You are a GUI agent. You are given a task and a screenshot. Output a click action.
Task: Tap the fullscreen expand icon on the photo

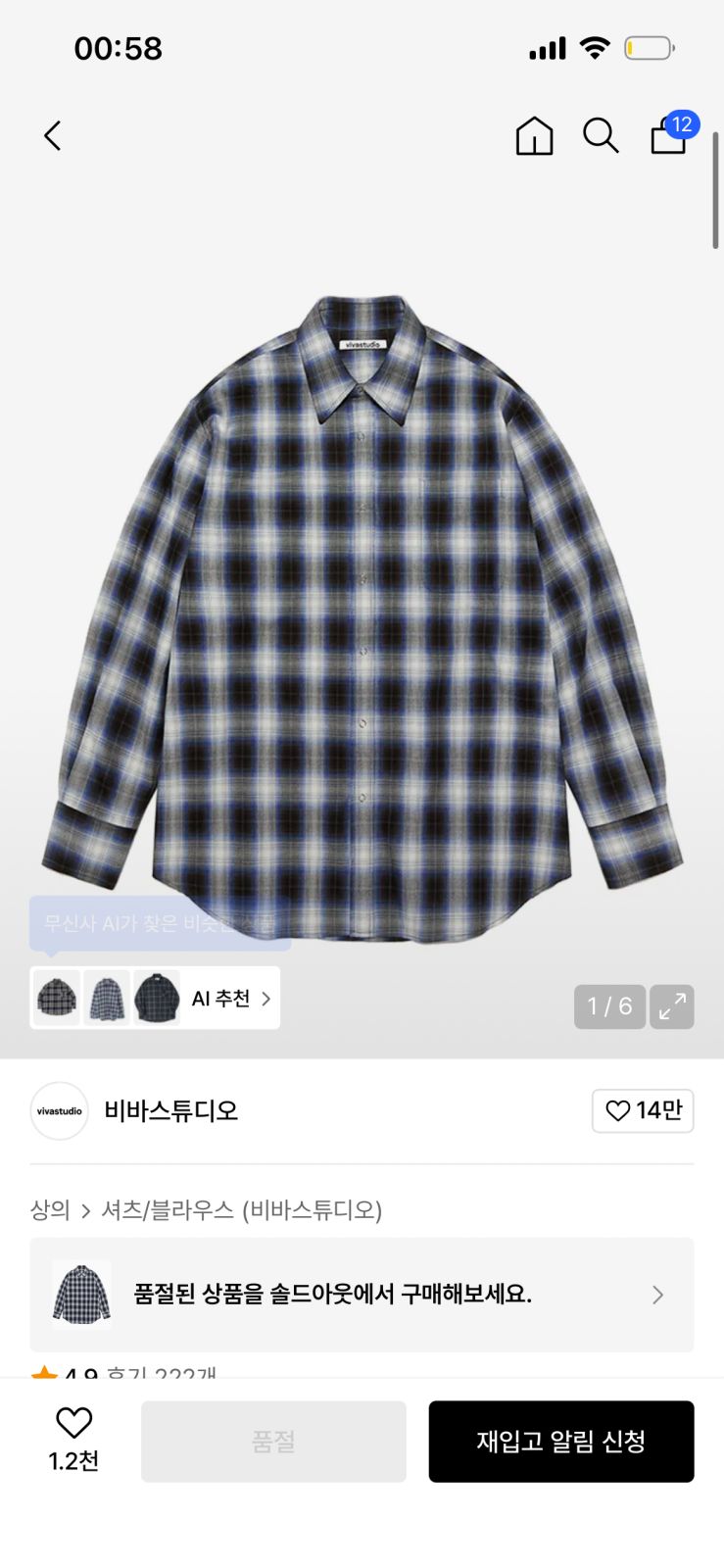672,1006
